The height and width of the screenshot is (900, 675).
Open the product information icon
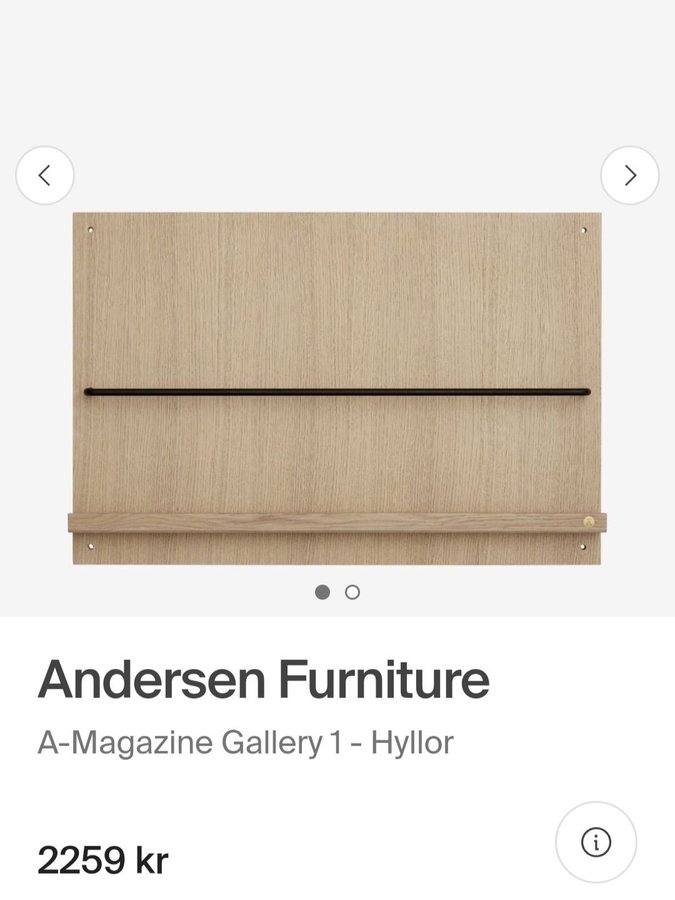(596, 842)
